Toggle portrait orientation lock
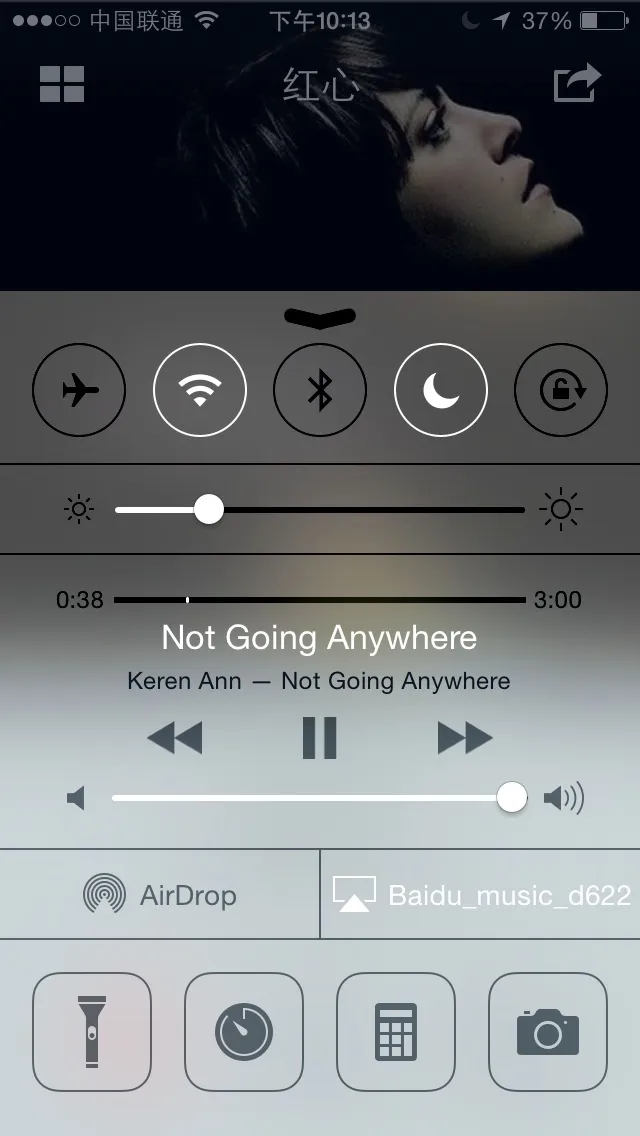This screenshot has width=640, height=1136. point(561,390)
